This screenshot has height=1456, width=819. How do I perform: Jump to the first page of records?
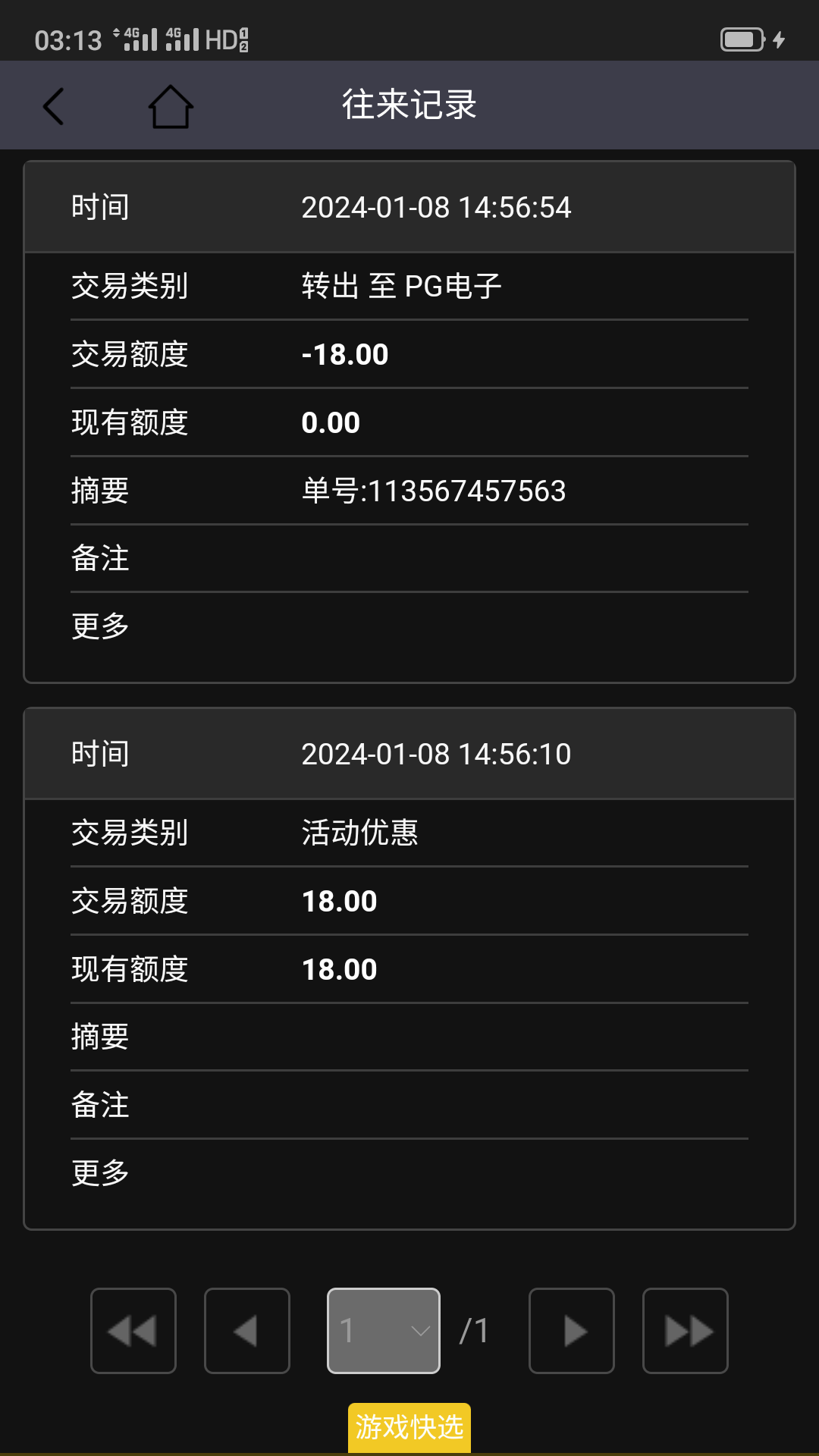133,1331
